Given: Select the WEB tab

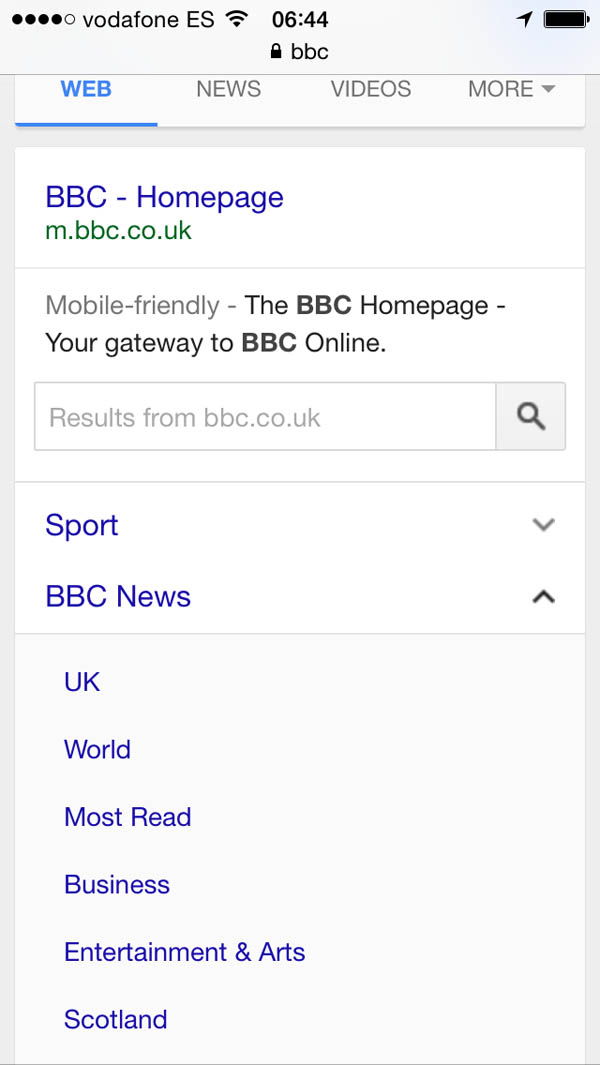Looking at the screenshot, I should coord(86,89).
